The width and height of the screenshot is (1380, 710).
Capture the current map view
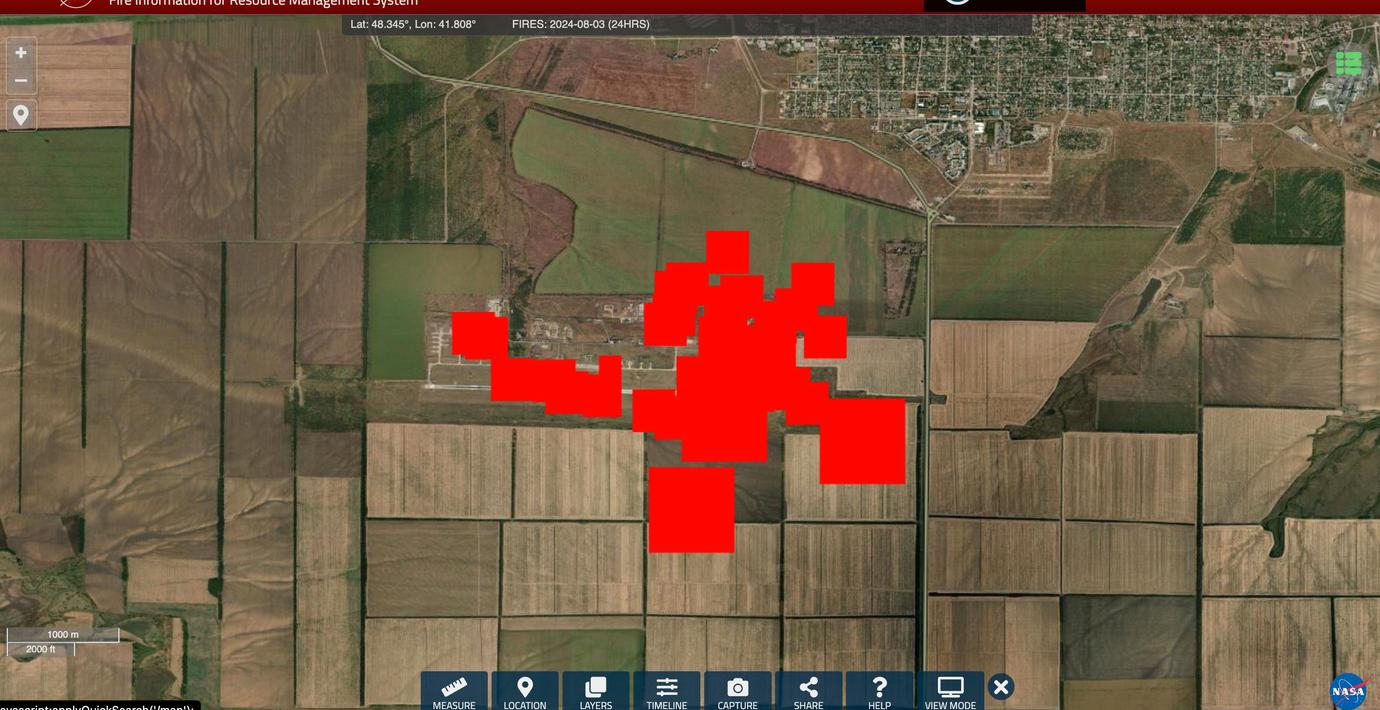pyautogui.click(x=737, y=691)
